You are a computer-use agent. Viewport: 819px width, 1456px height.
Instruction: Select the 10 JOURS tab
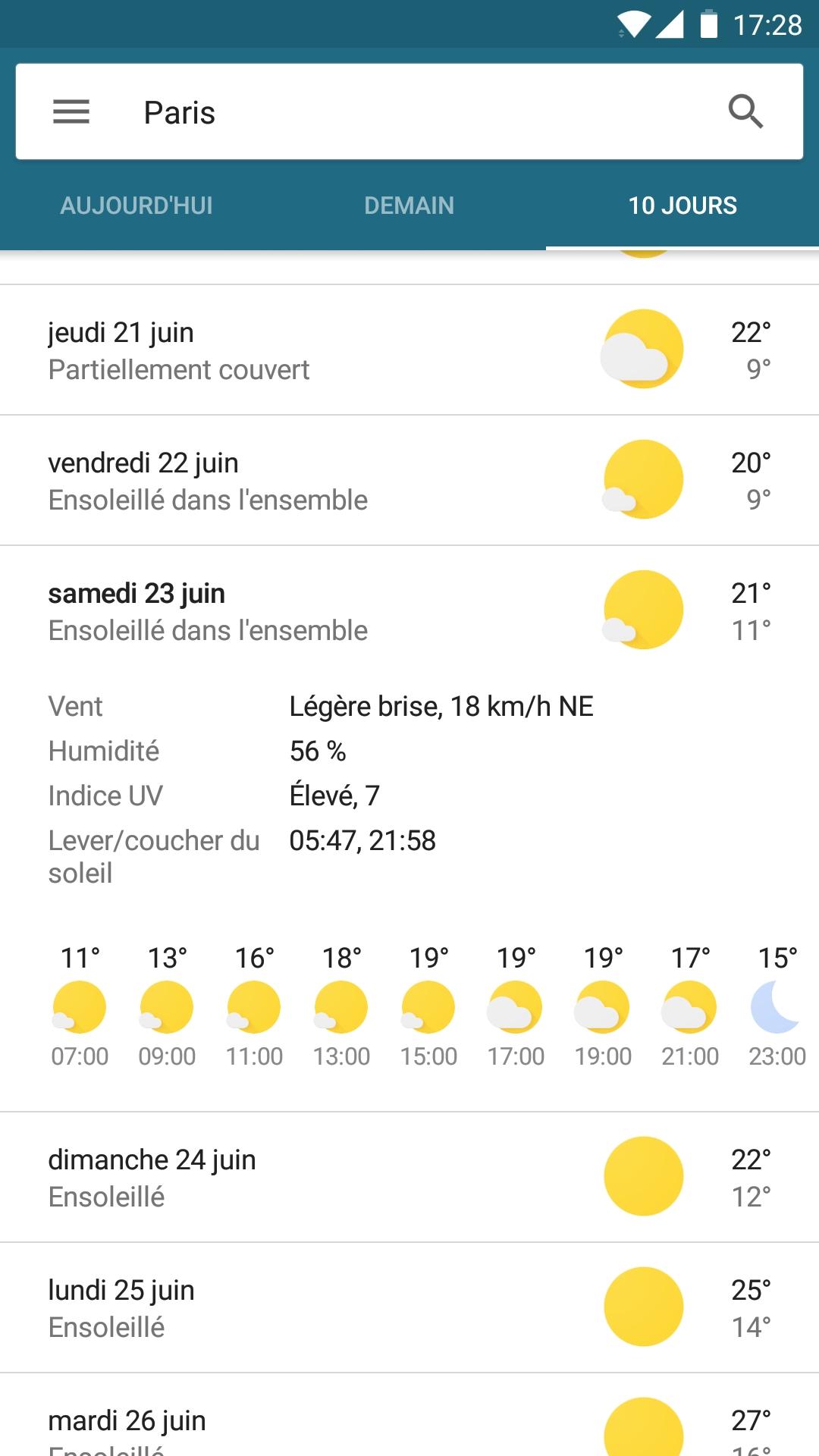point(682,206)
